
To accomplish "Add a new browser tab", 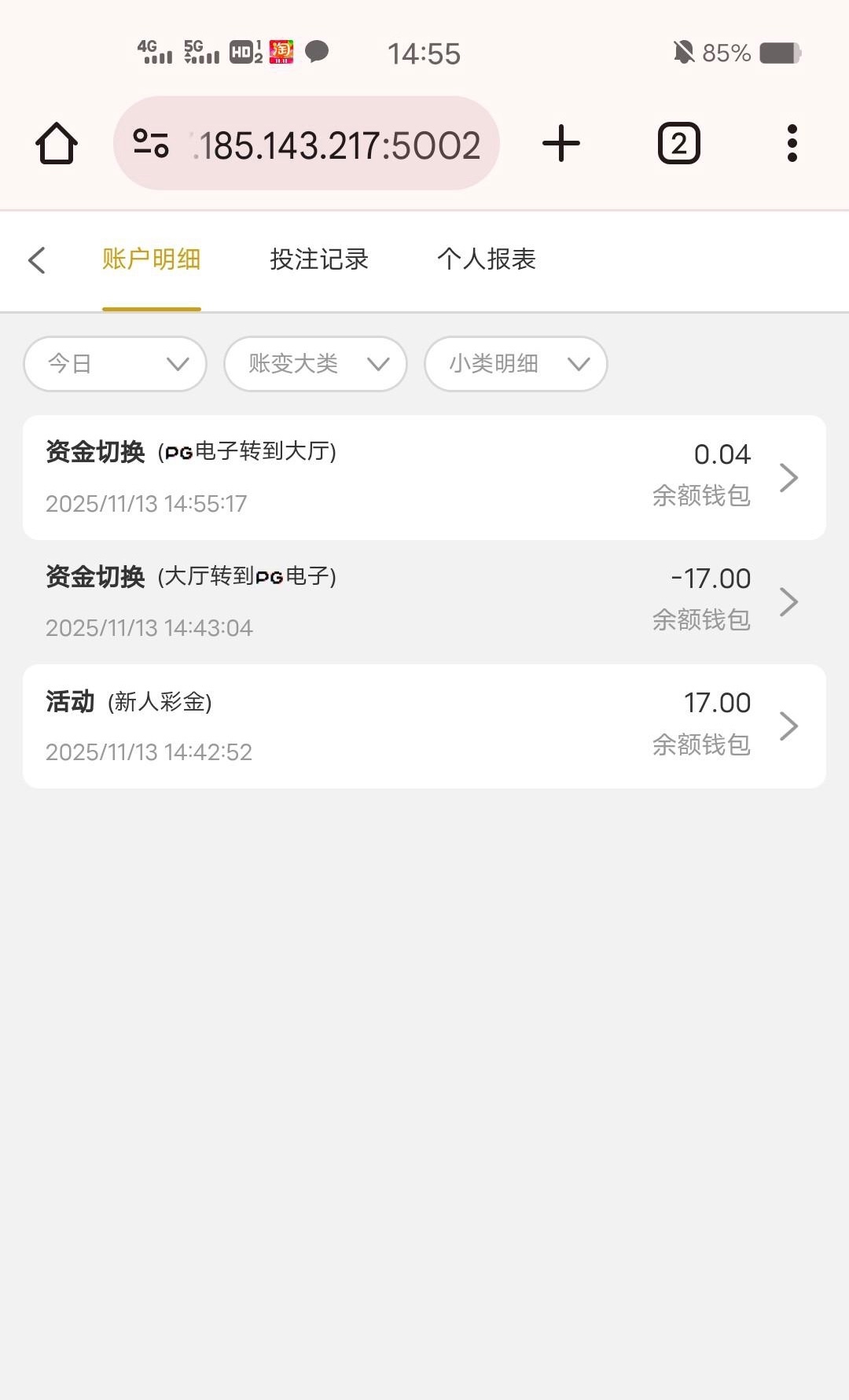I will pos(561,144).
